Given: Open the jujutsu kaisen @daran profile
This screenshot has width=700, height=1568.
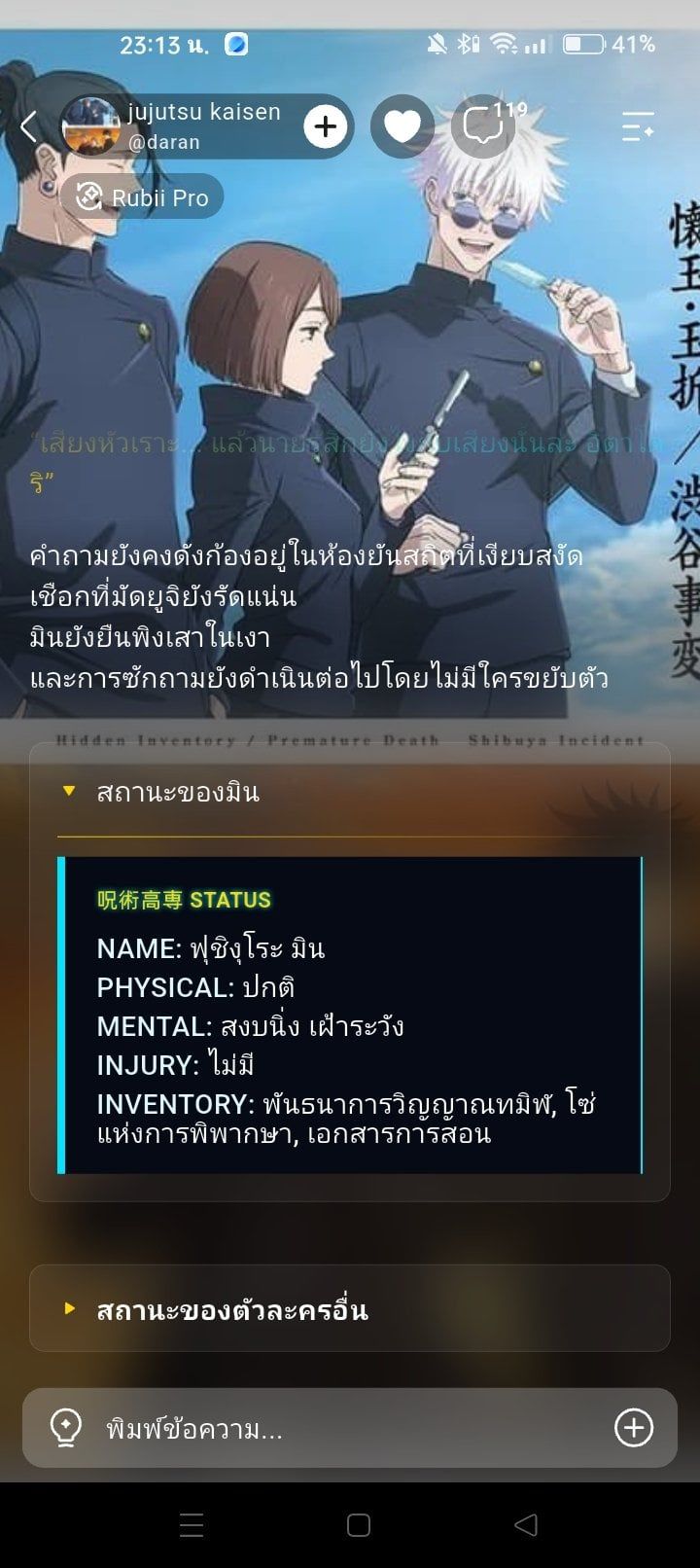Looking at the screenshot, I should (175, 126).
